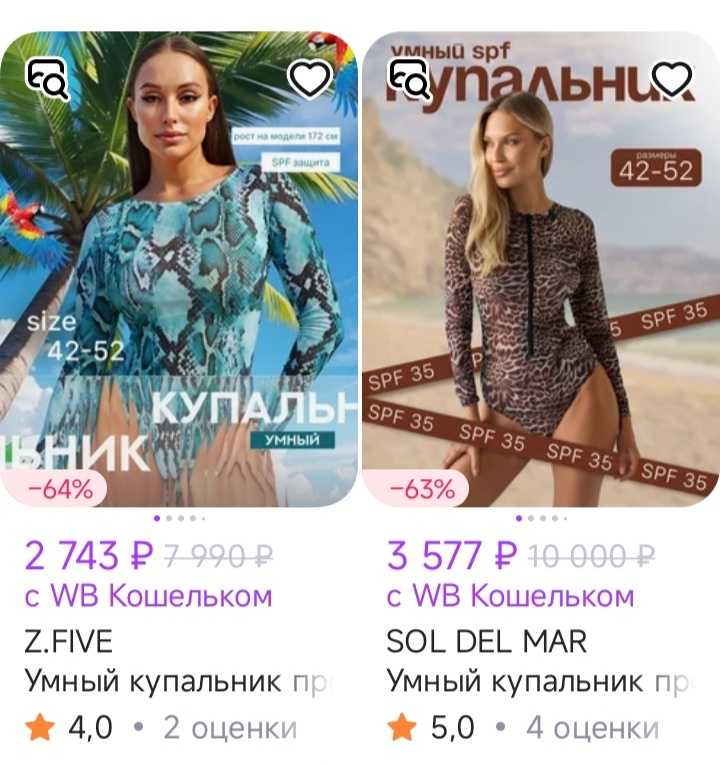720x765 pixels.
Task: Find similar items to Z.FIVE swimsuit
Action: point(48,79)
